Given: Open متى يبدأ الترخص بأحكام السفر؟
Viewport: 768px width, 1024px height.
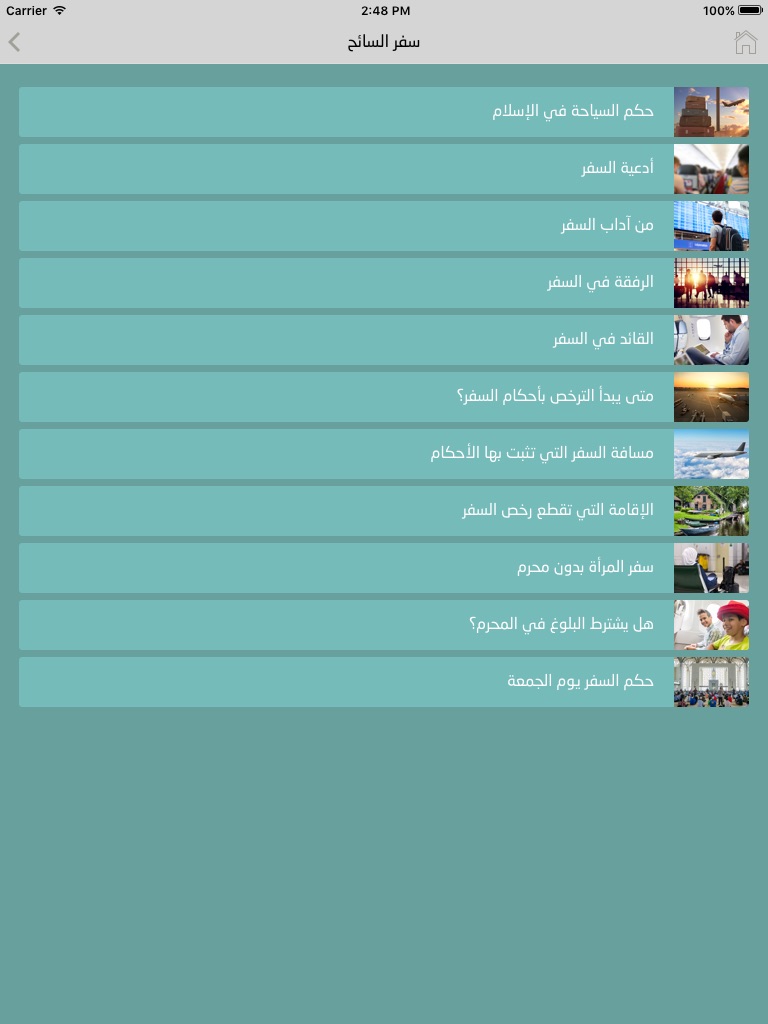Looking at the screenshot, I should (384, 397).
